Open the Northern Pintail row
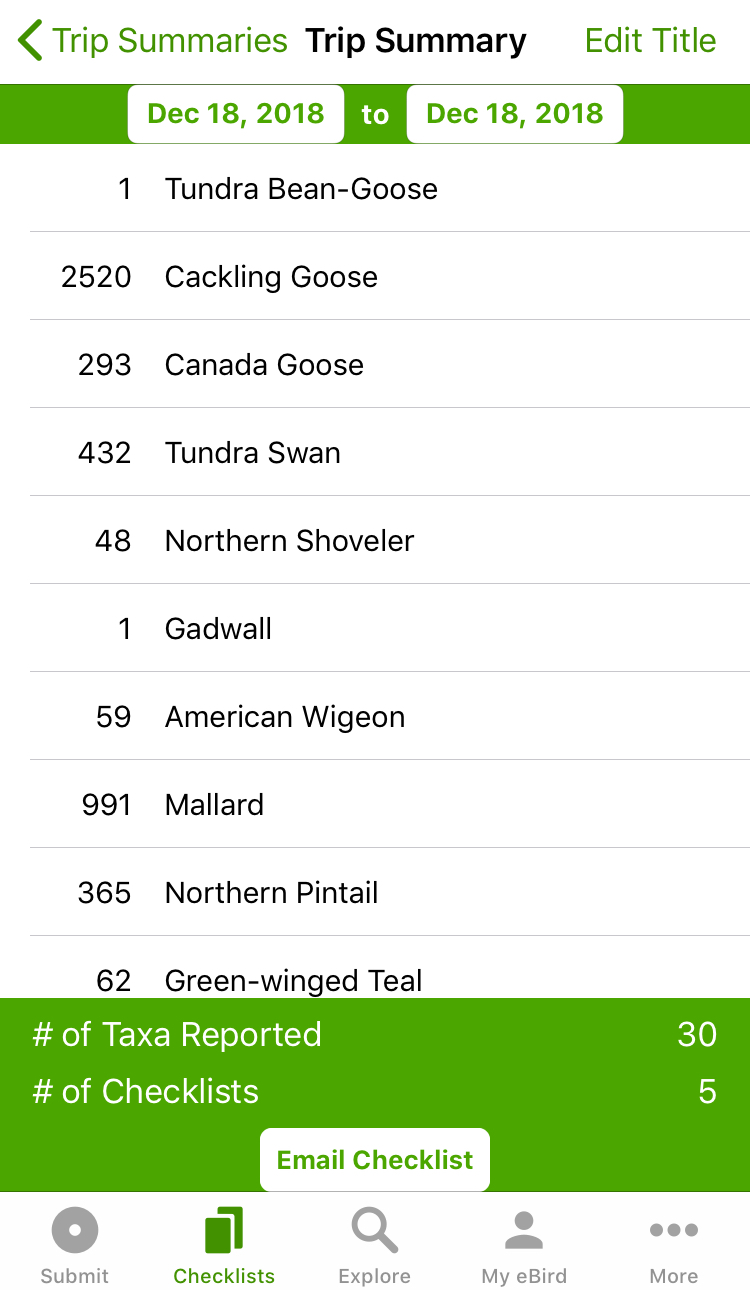Image resolution: width=750 pixels, height=1290 pixels. click(375, 892)
